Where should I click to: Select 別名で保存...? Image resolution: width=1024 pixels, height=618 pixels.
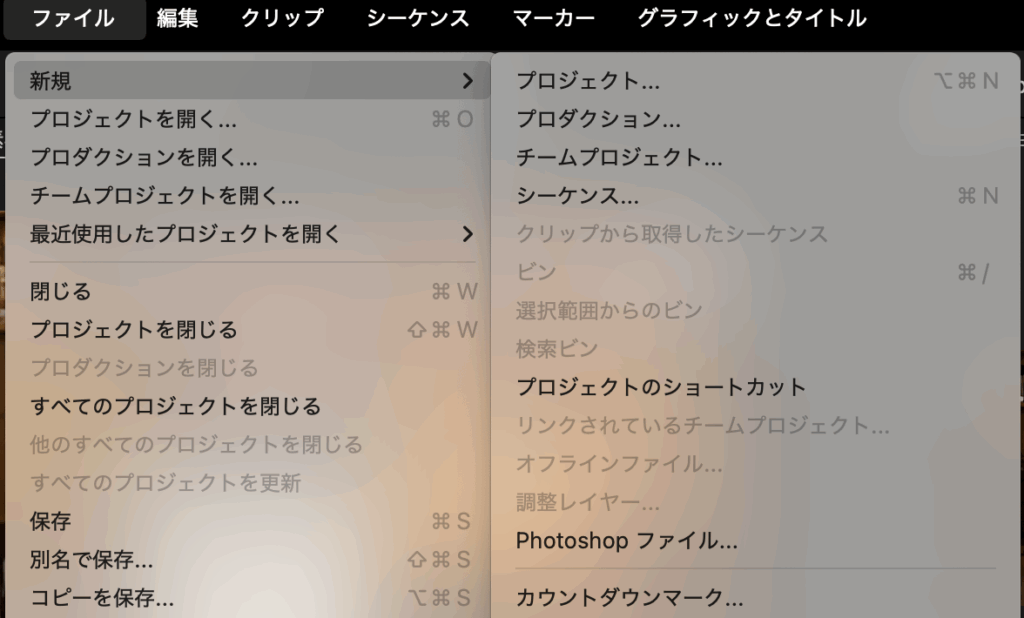click(91, 559)
